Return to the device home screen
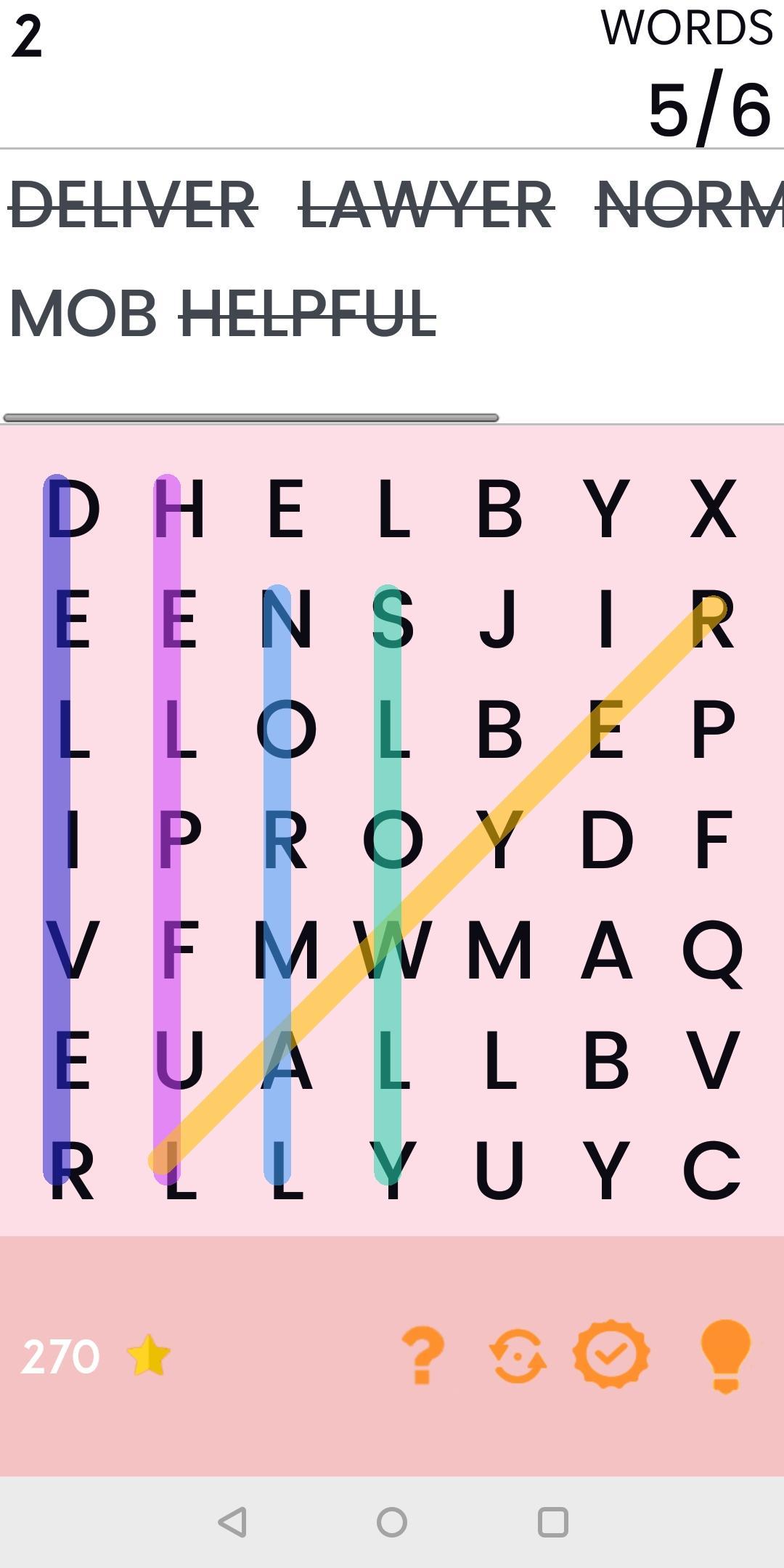784x1568 pixels. 392,1522
